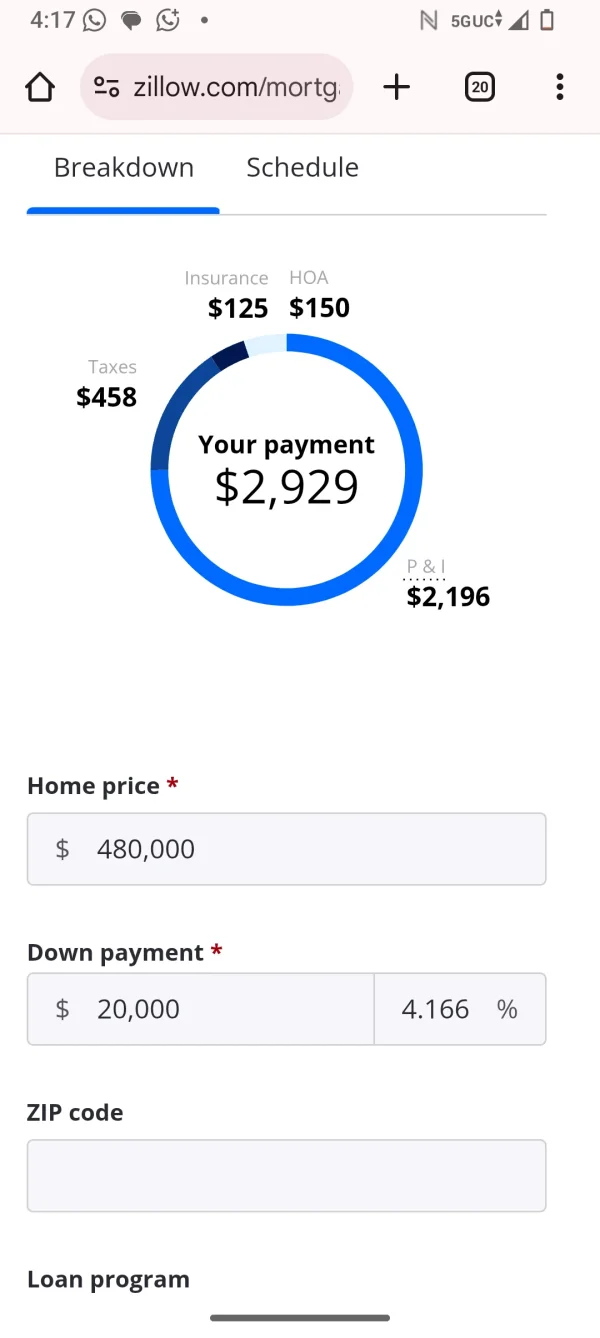600x1338 pixels.
Task: Go to the browser home page
Action: (x=40, y=87)
